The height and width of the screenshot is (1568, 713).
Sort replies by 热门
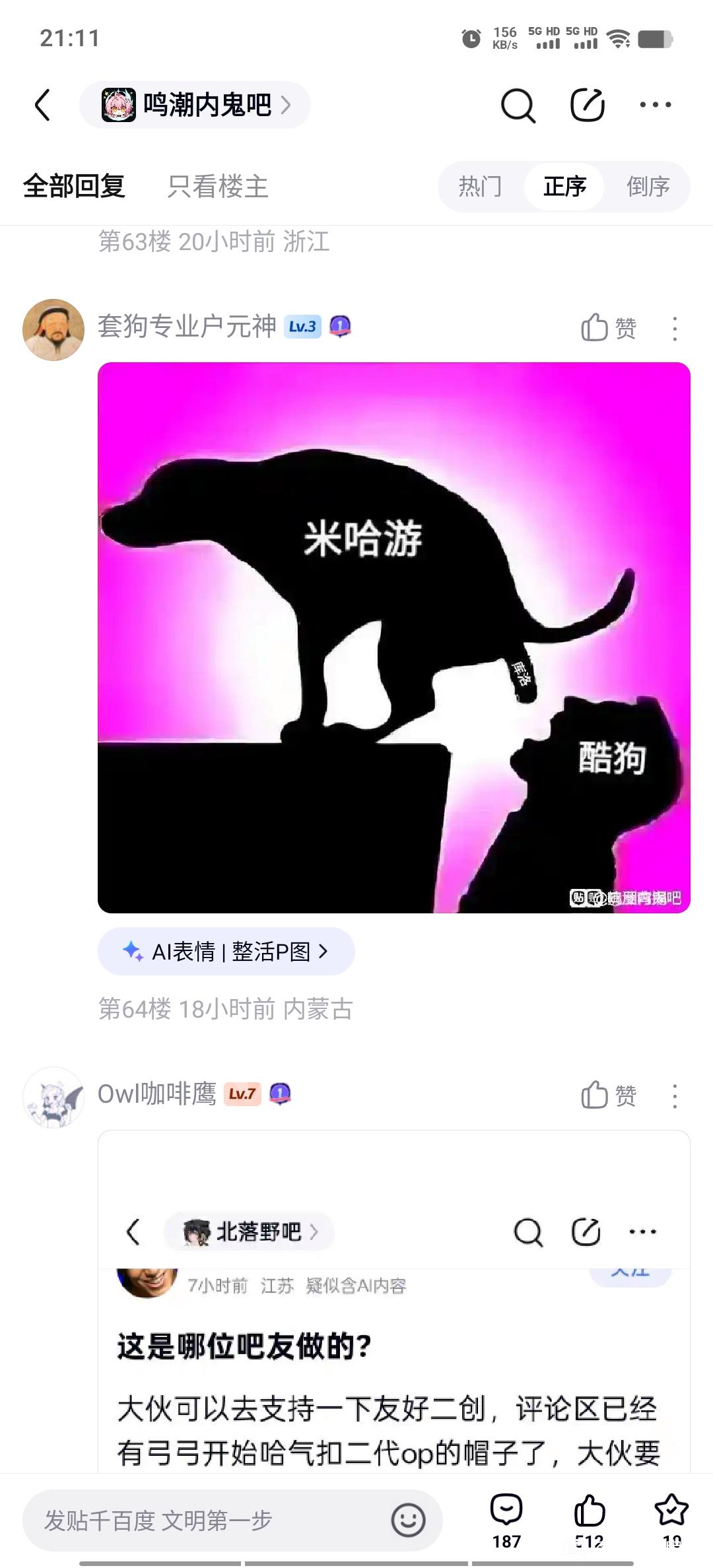481,187
